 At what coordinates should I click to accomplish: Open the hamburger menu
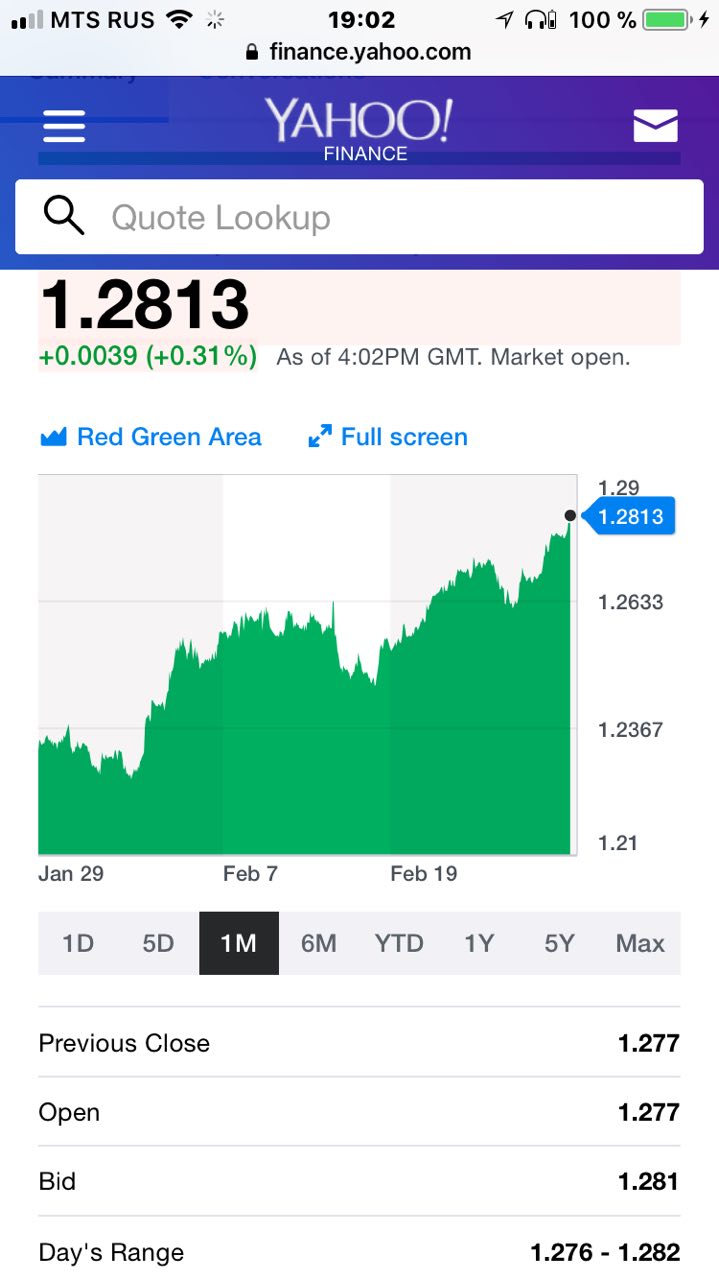pyautogui.click(x=64, y=126)
